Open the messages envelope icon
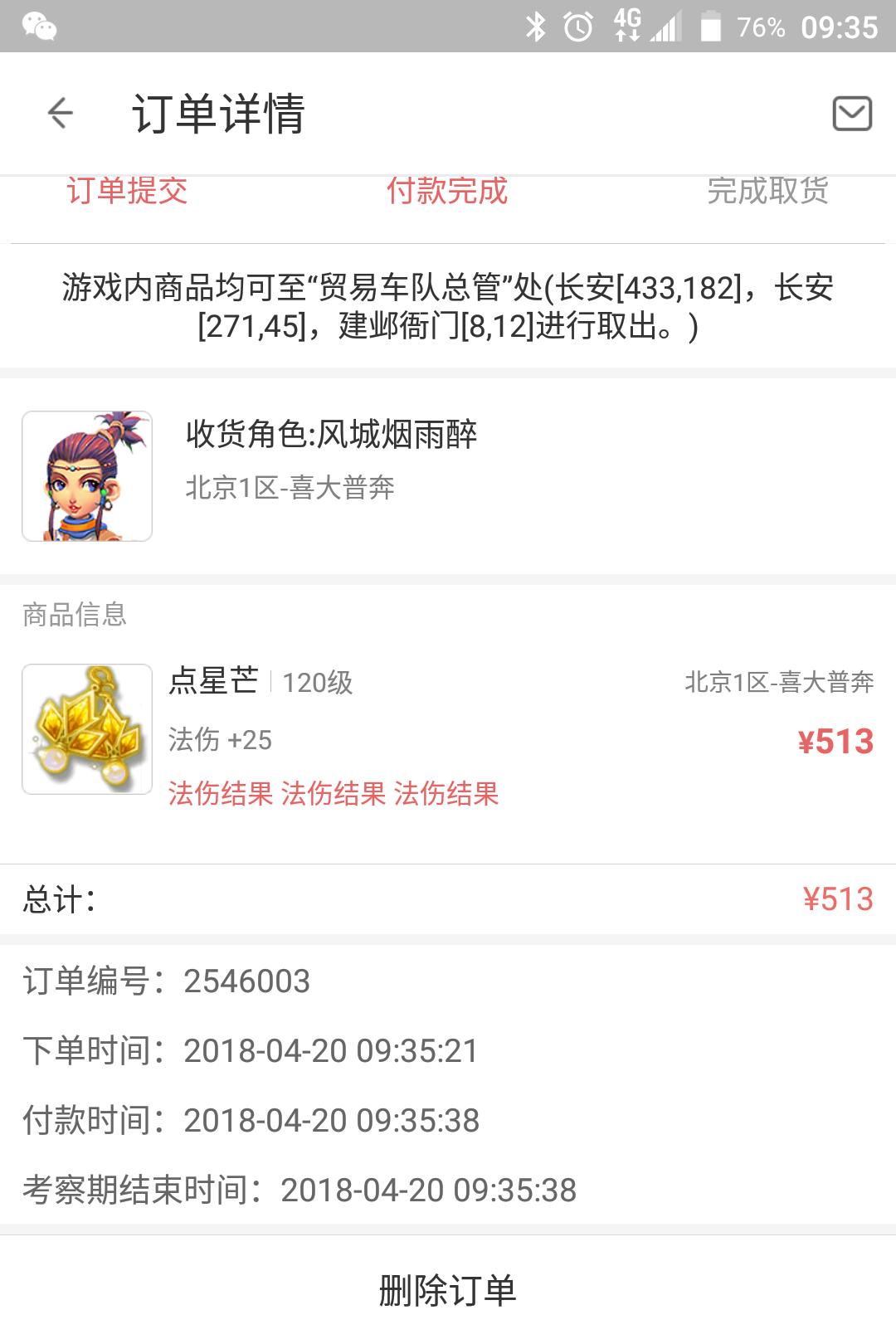896x1344 pixels. (x=851, y=113)
